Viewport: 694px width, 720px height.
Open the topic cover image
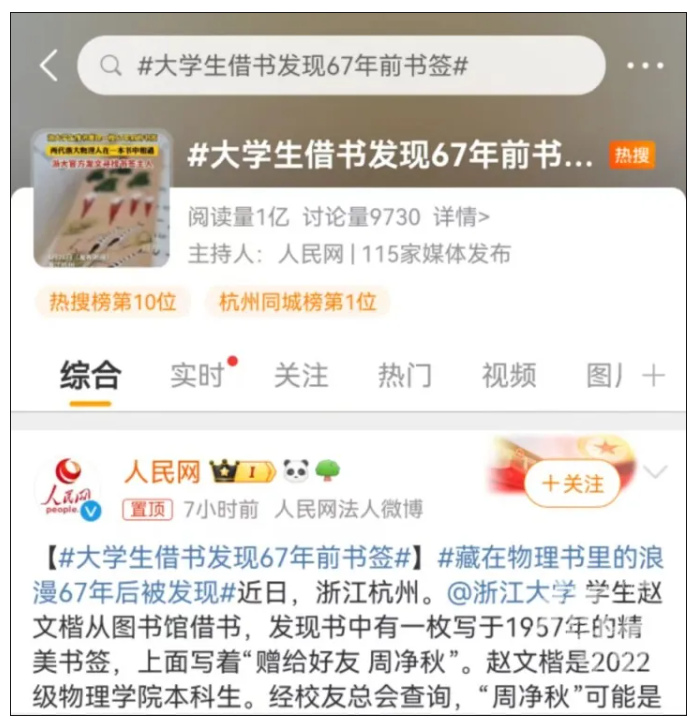point(101,198)
